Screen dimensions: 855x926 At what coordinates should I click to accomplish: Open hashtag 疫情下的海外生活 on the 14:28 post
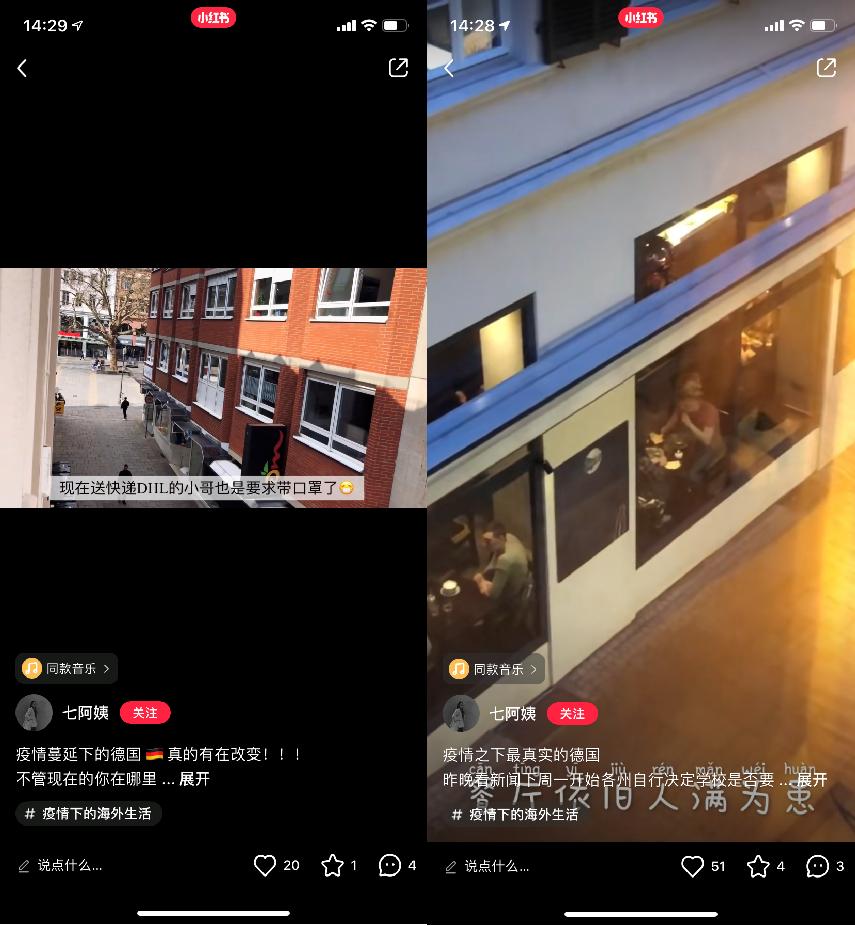pos(515,814)
